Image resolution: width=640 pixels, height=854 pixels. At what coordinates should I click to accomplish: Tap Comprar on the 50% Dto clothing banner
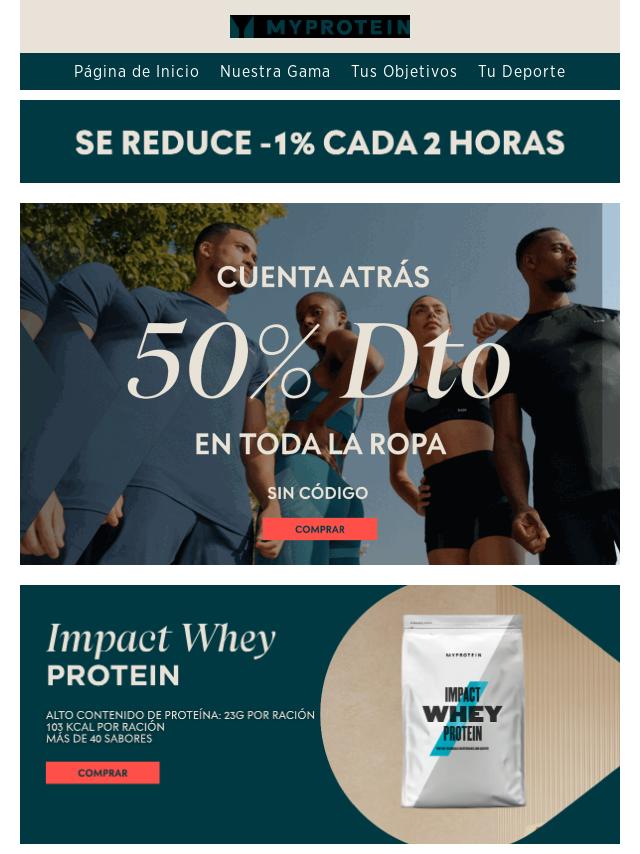319,529
